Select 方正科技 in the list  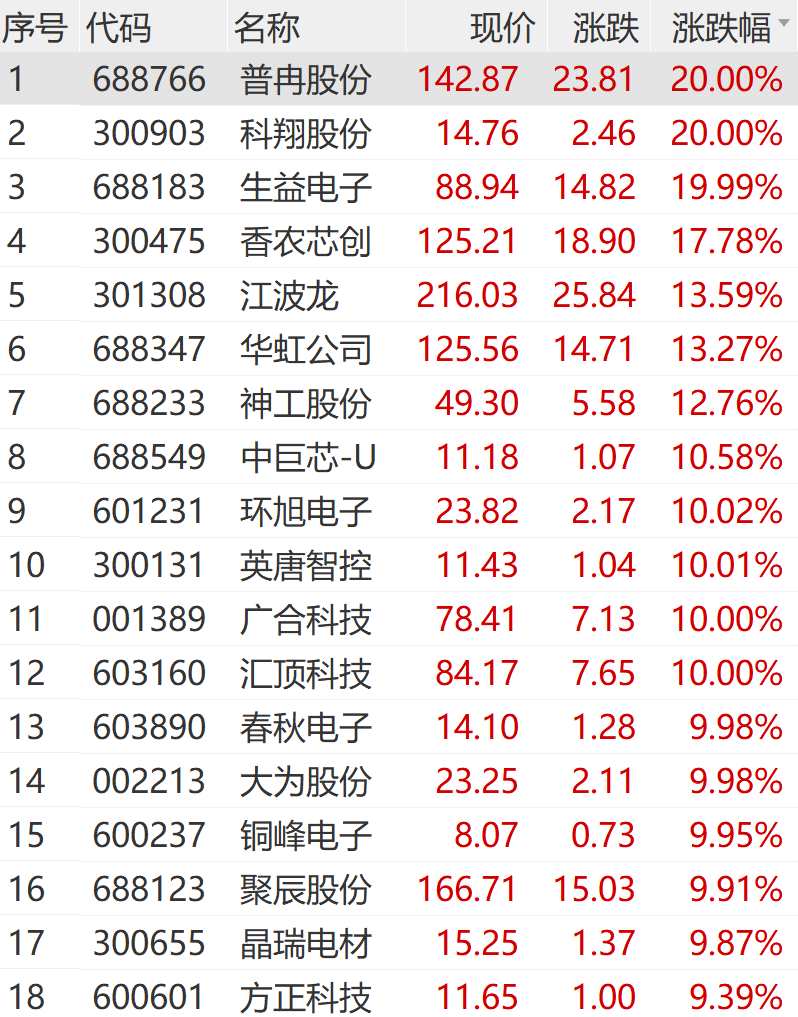(x=305, y=997)
